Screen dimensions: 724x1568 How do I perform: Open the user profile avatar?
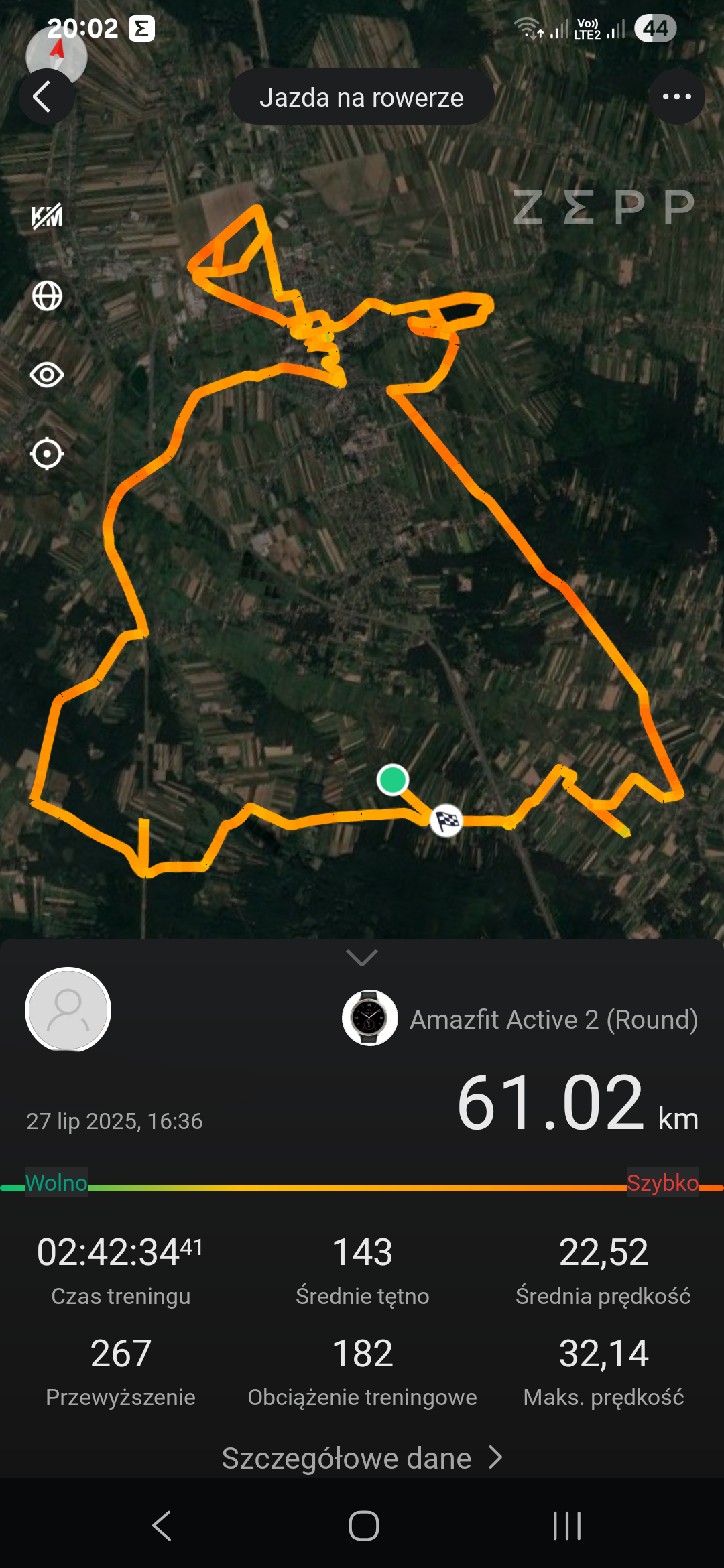point(68,1009)
